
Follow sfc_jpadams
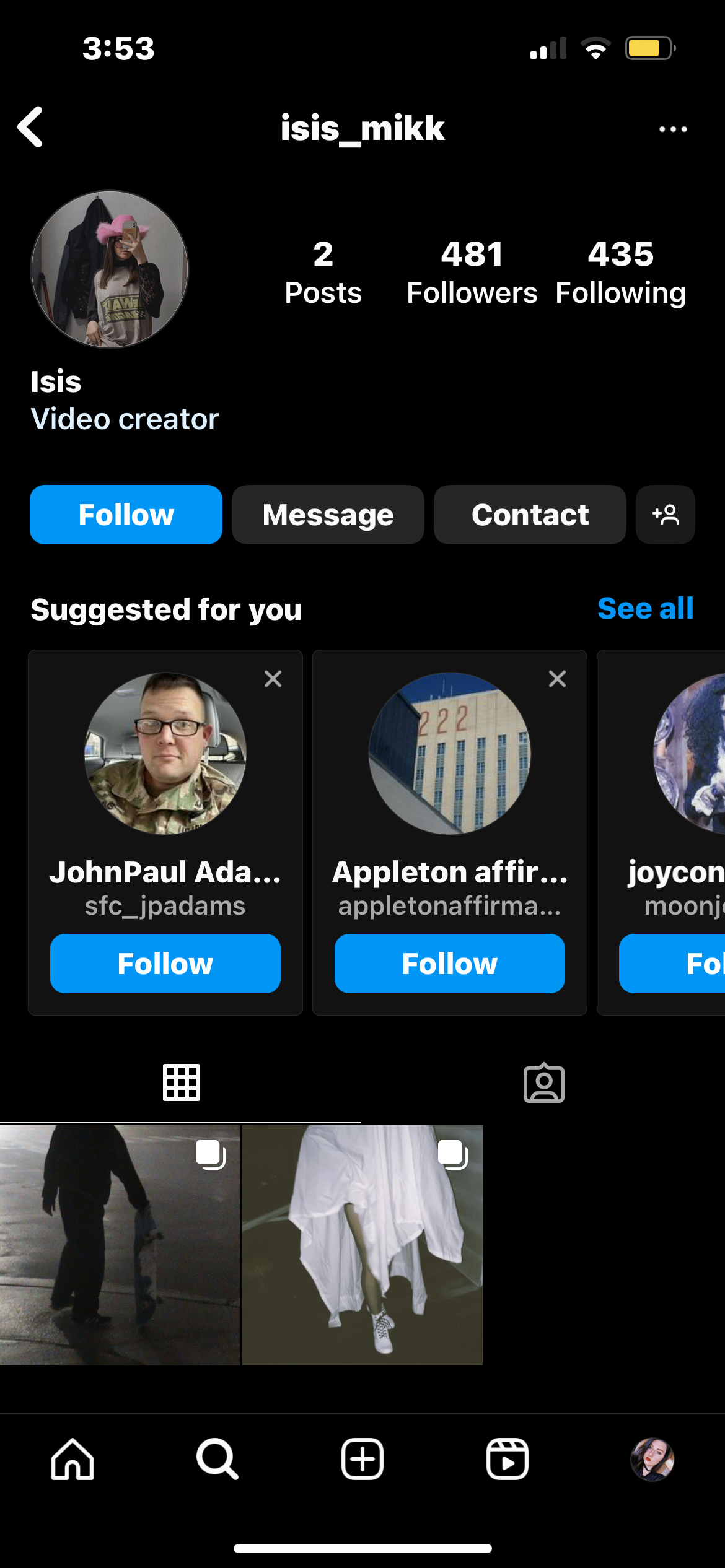click(x=165, y=964)
